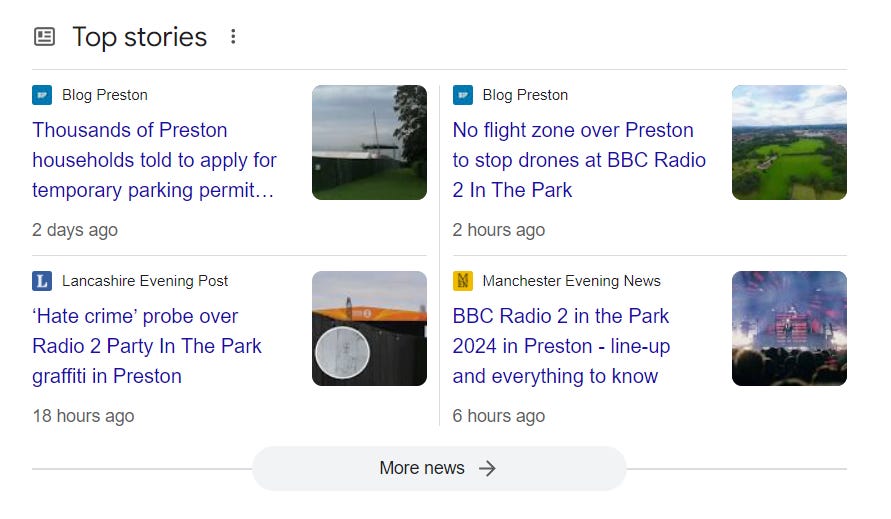The width and height of the screenshot is (891, 519).
Task: Open the concert stage photo thumbnail
Action: (789, 329)
